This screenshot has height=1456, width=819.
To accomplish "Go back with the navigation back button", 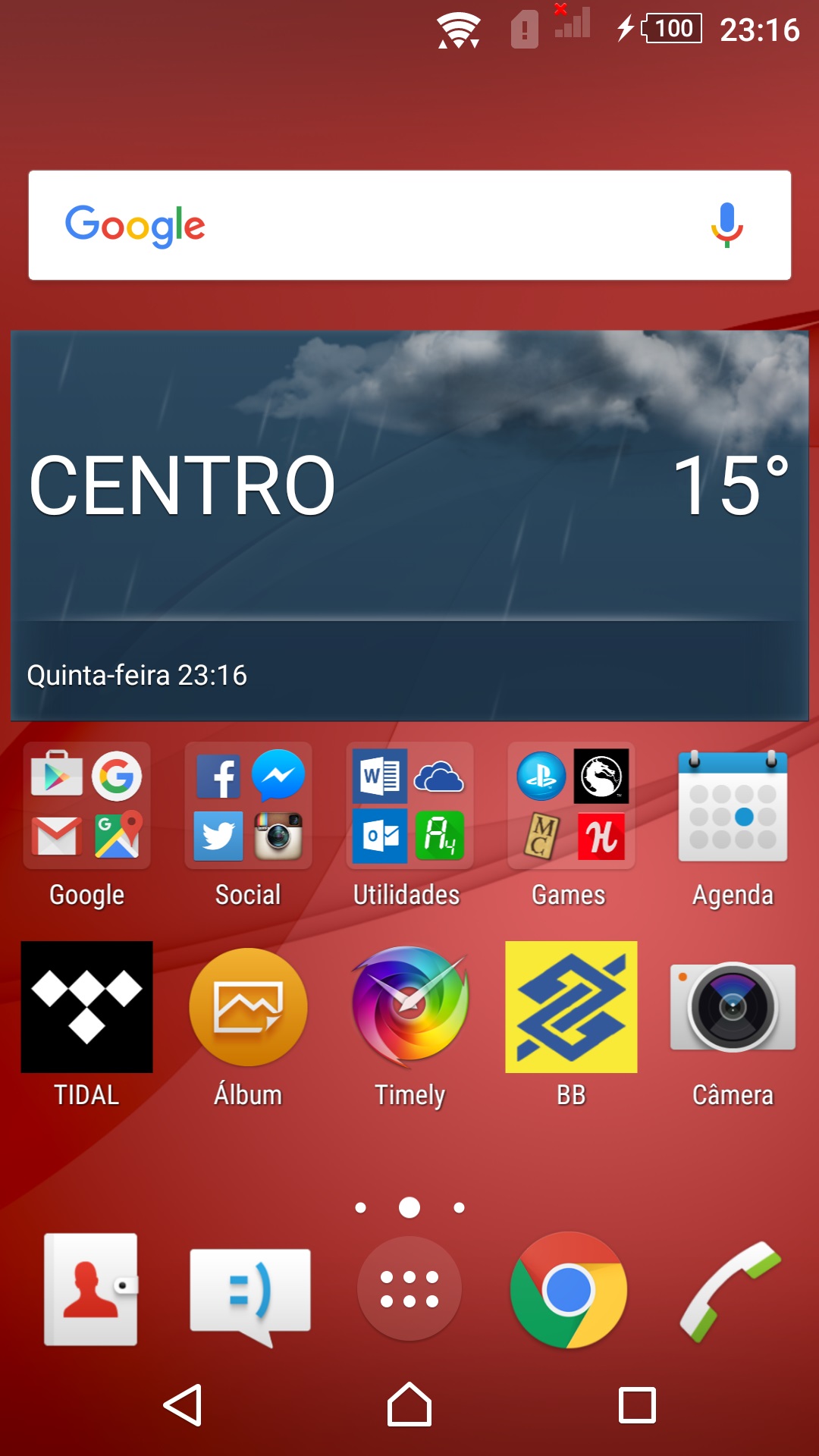I will coord(184,1405).
